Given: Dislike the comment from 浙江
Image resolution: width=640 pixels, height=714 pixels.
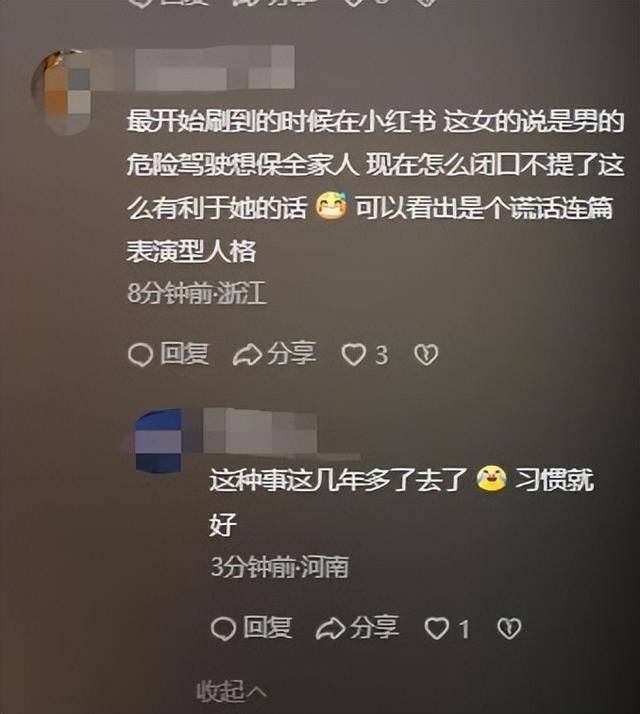Looking at the screenshot, I should click(427, 354).
